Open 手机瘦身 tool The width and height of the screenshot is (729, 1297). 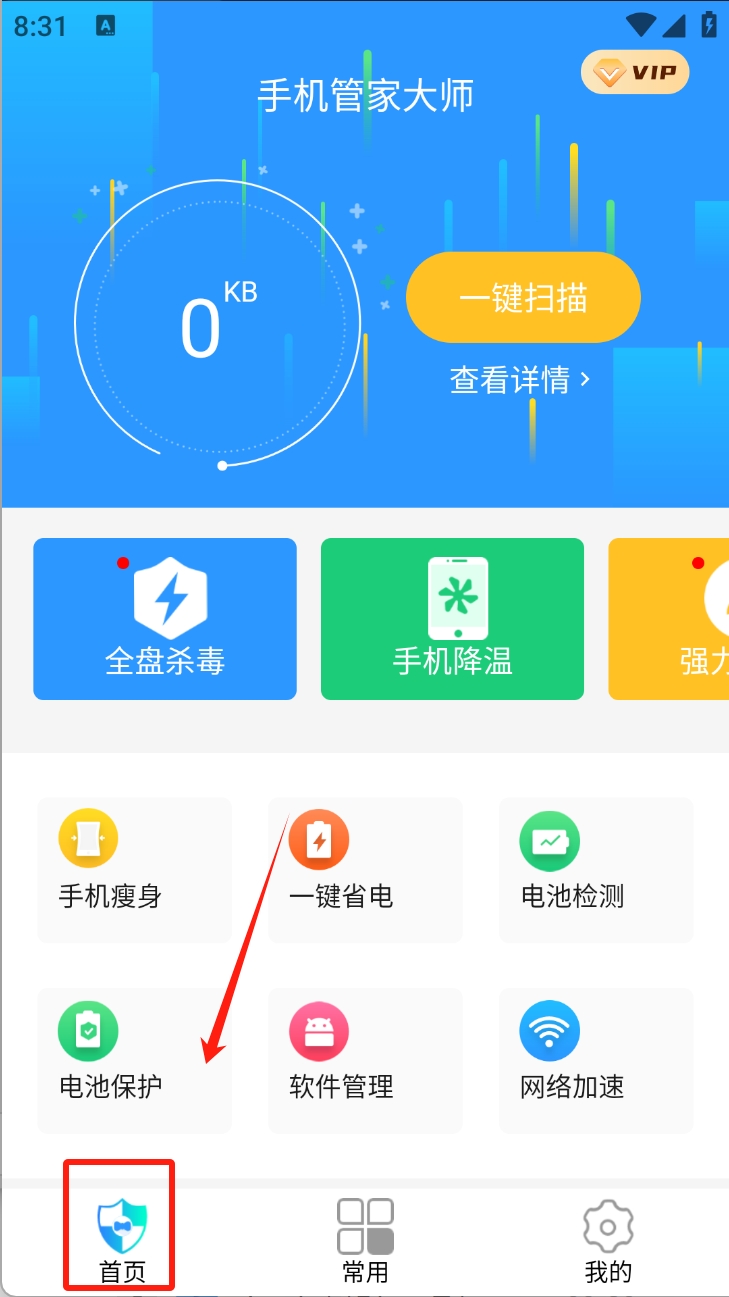pyautogui.click(x=134, y=868)
